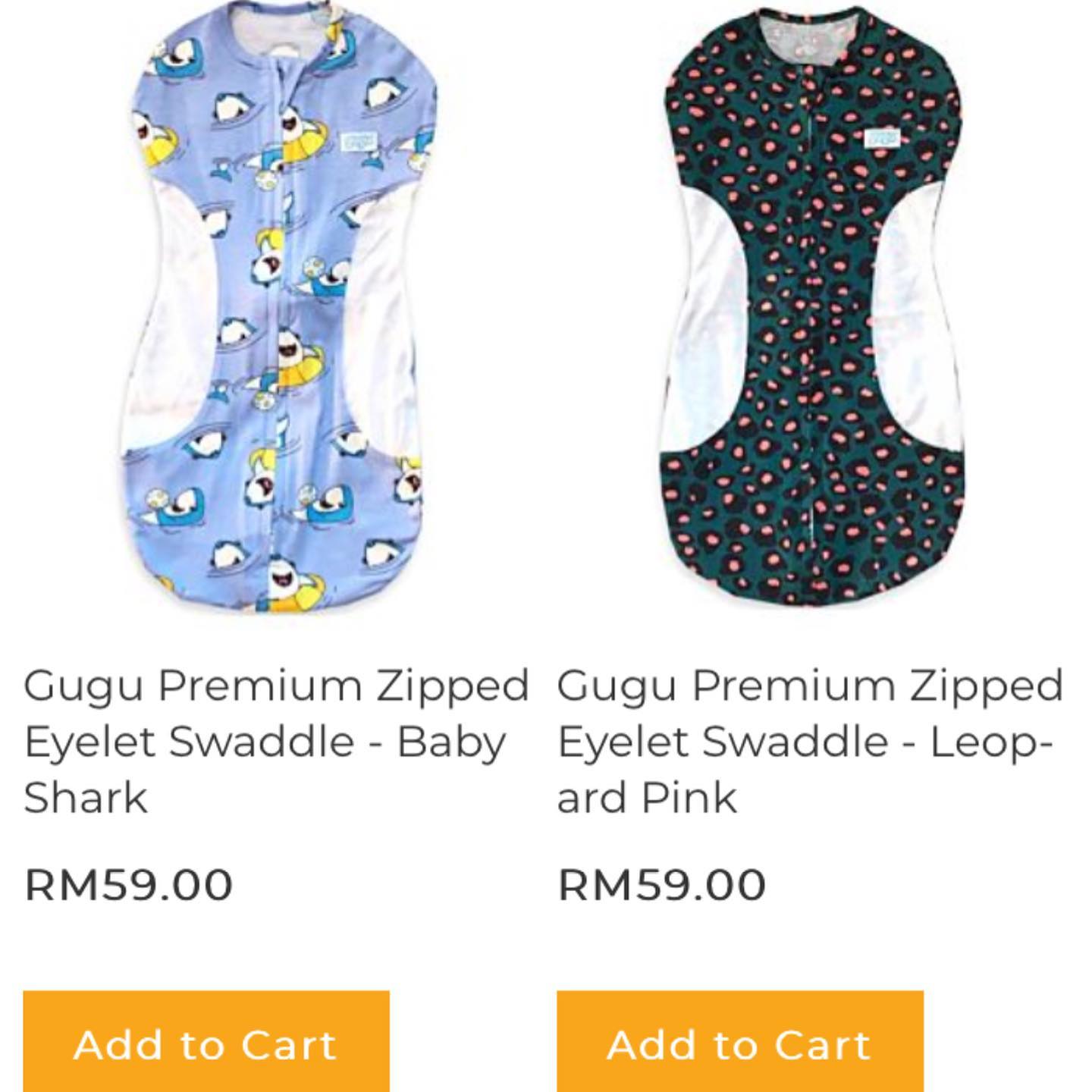Add Leopard Pink swaddle to cart
The height and width of the screenshot is (1092, 1092).
[739, 1043]
